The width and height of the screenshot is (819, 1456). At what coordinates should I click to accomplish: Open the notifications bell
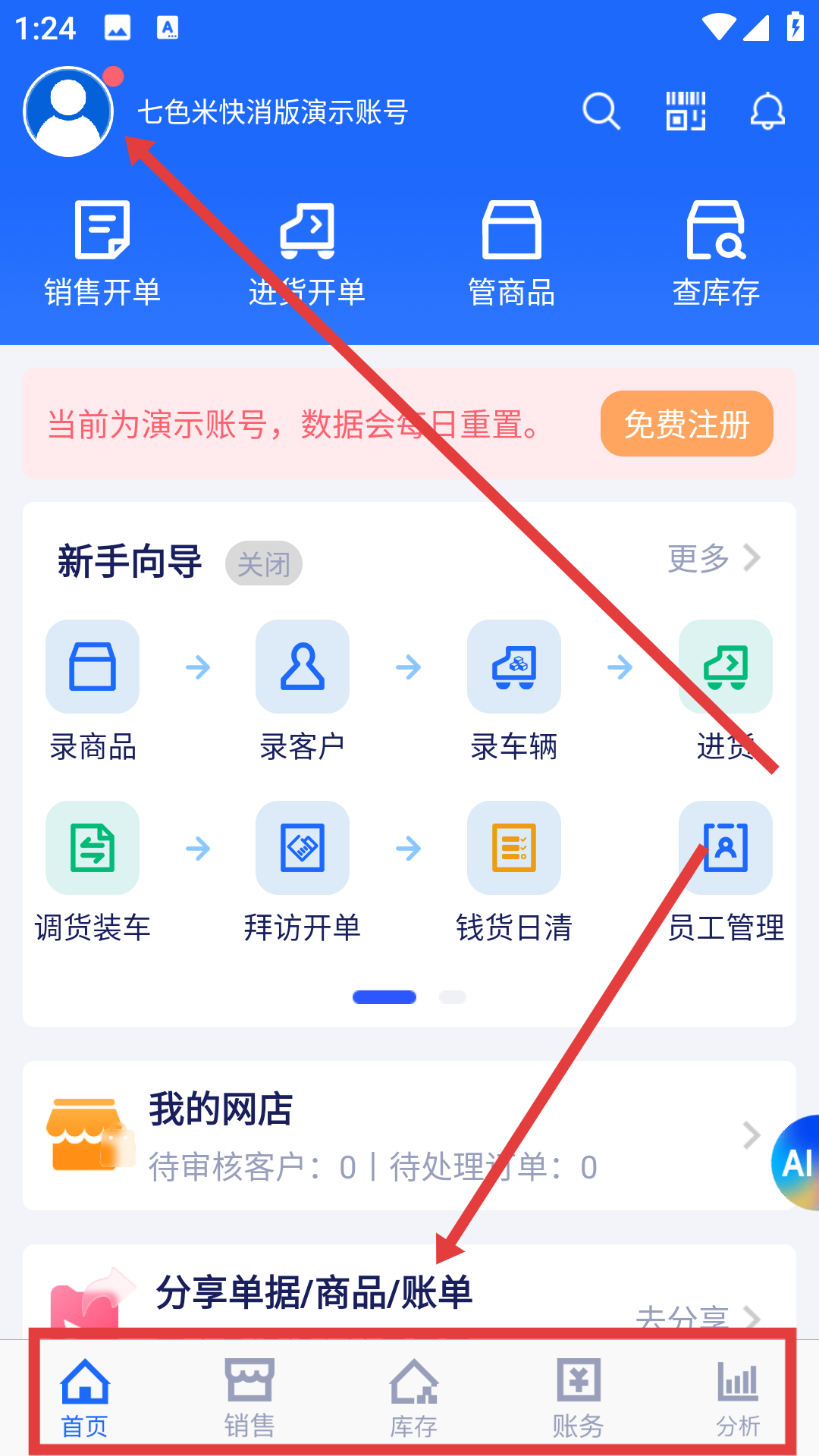click(x=767, y=111)
